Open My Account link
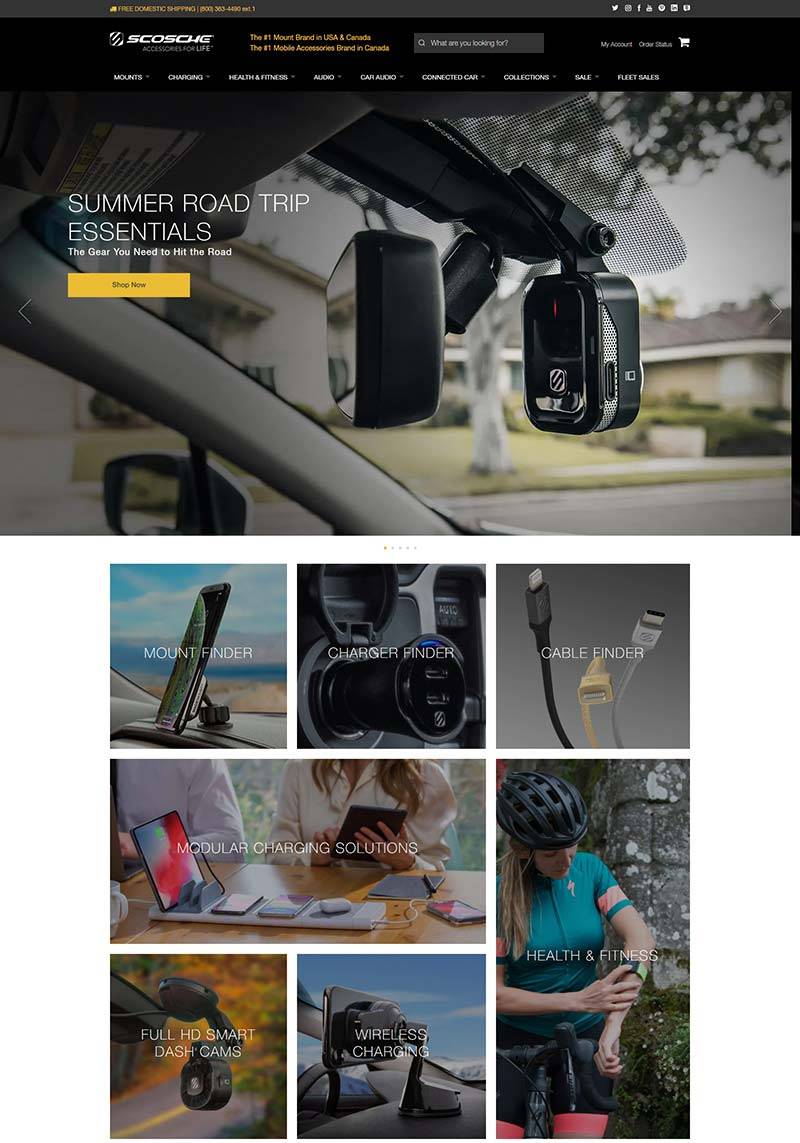The image size is (800, 1143). click(x=616, y=44)
